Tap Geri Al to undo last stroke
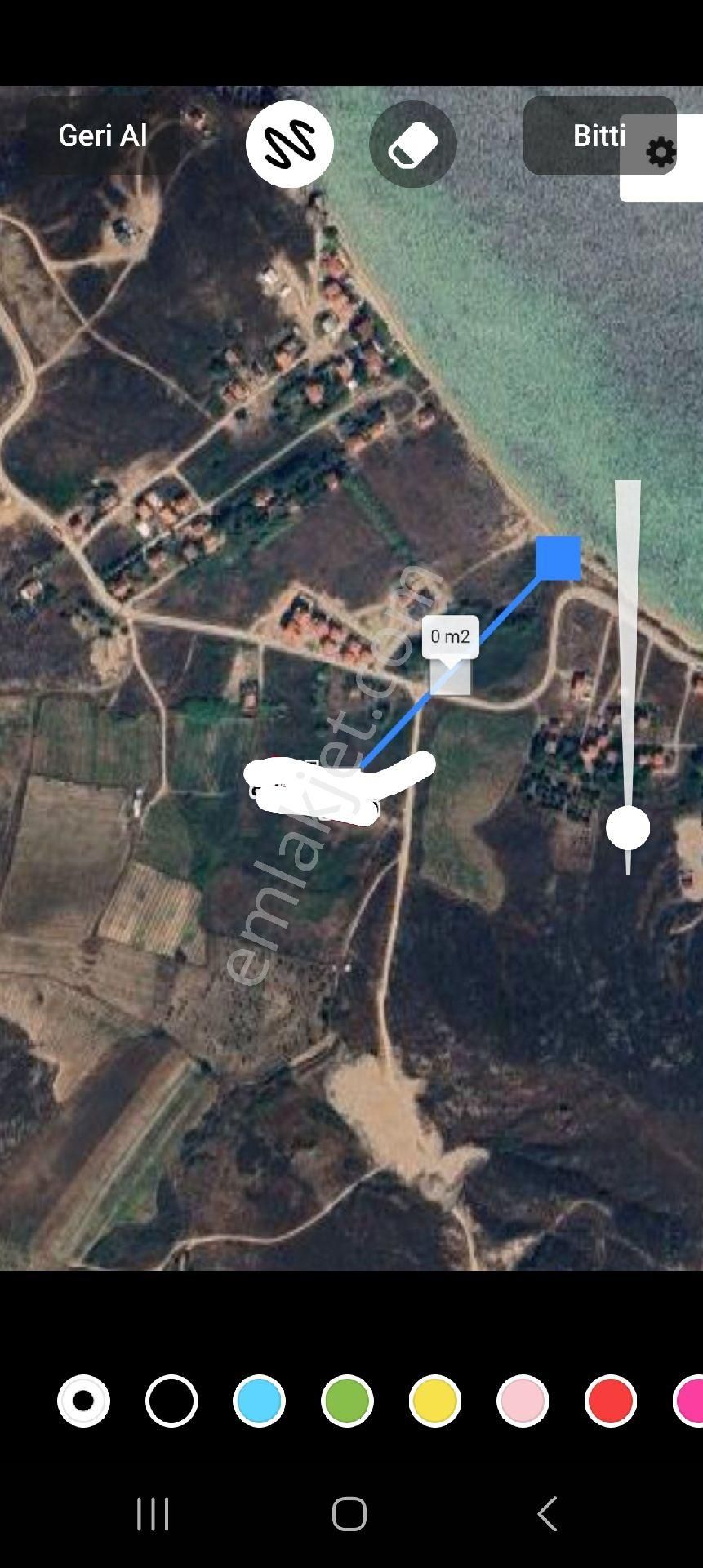703x1568 pixels. pyautogui.click(x=102, y=136)
